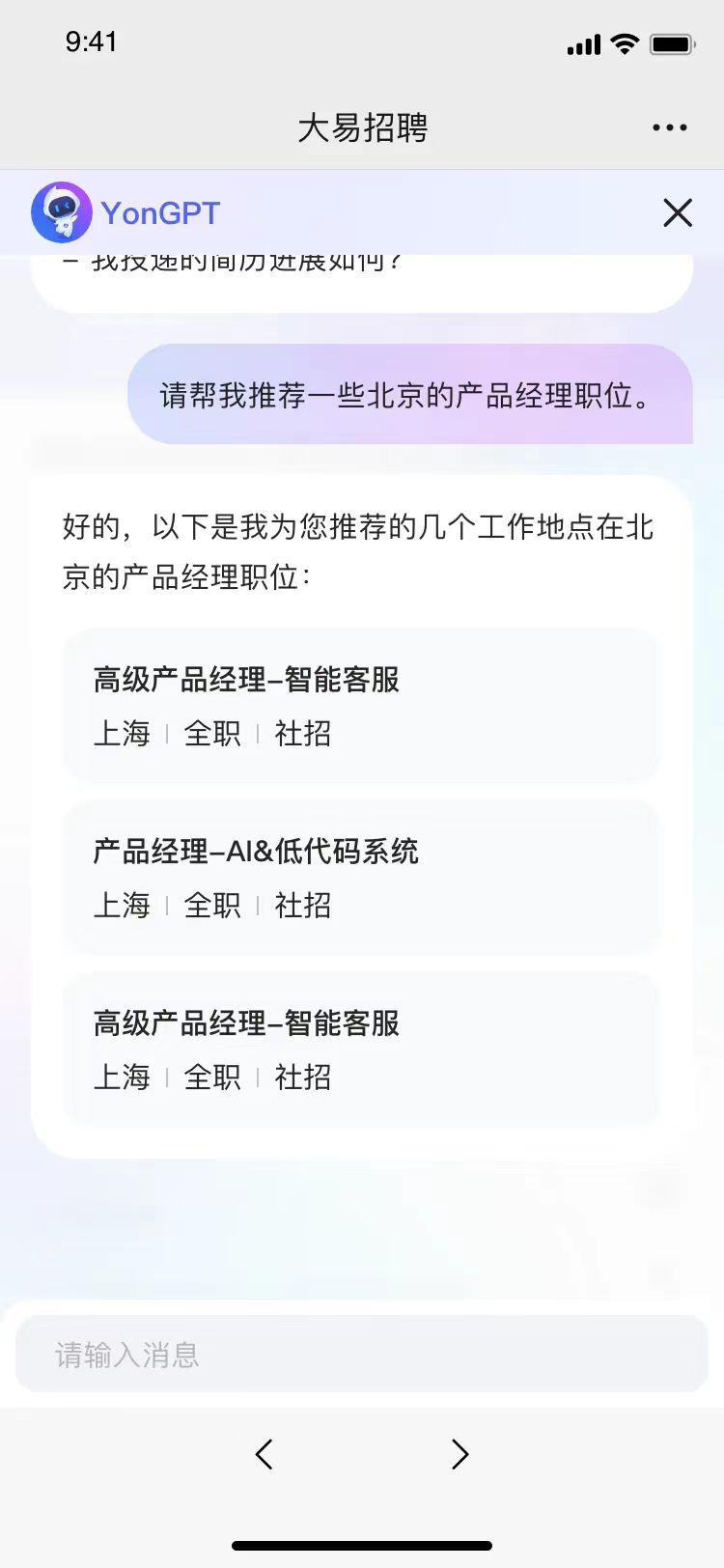
Task: Open the '...' more options menu
Action: (x=670, y=126)
